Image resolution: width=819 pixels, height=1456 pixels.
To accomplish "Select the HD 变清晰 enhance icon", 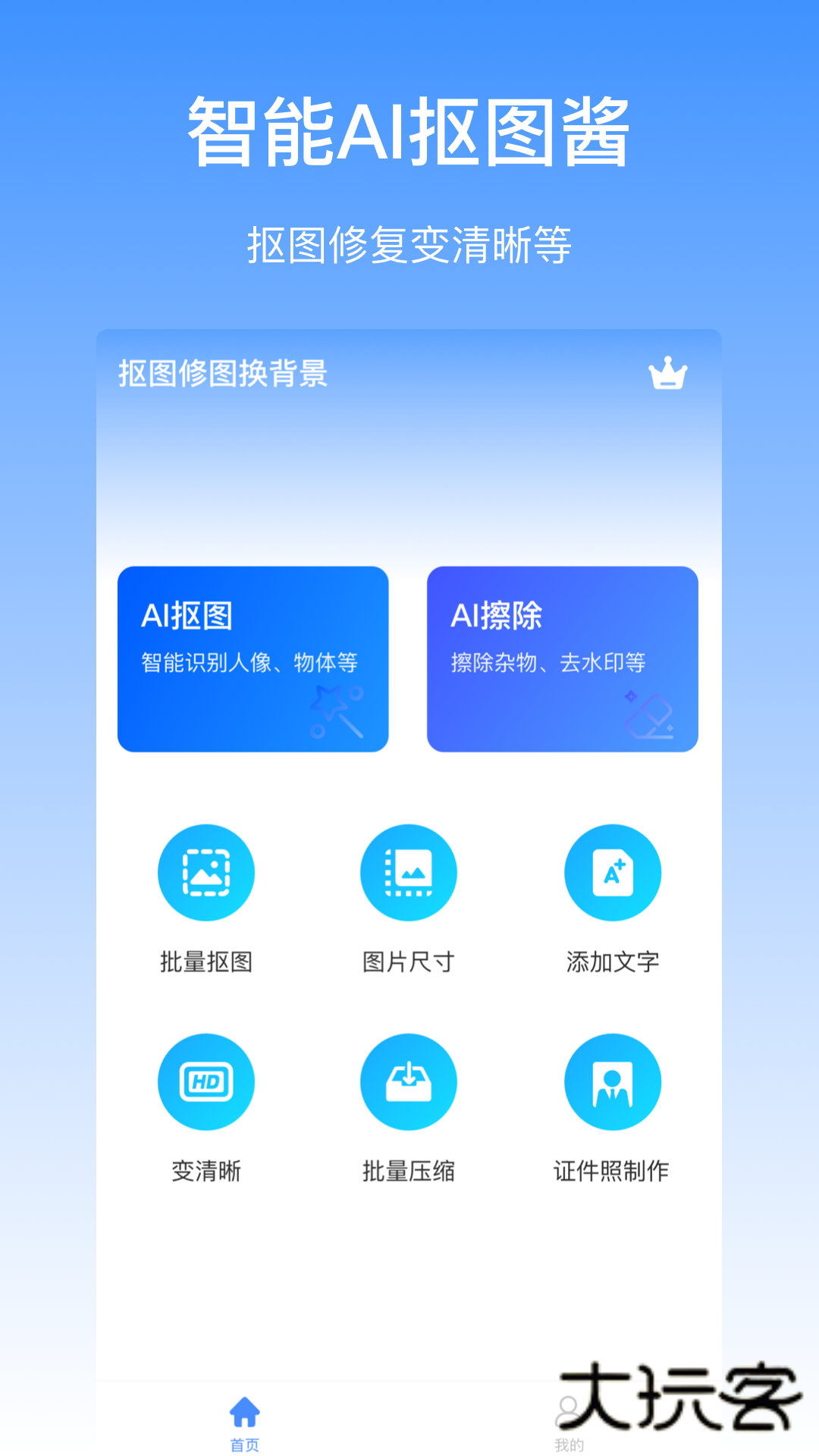I will click(x=206, y=1082).
